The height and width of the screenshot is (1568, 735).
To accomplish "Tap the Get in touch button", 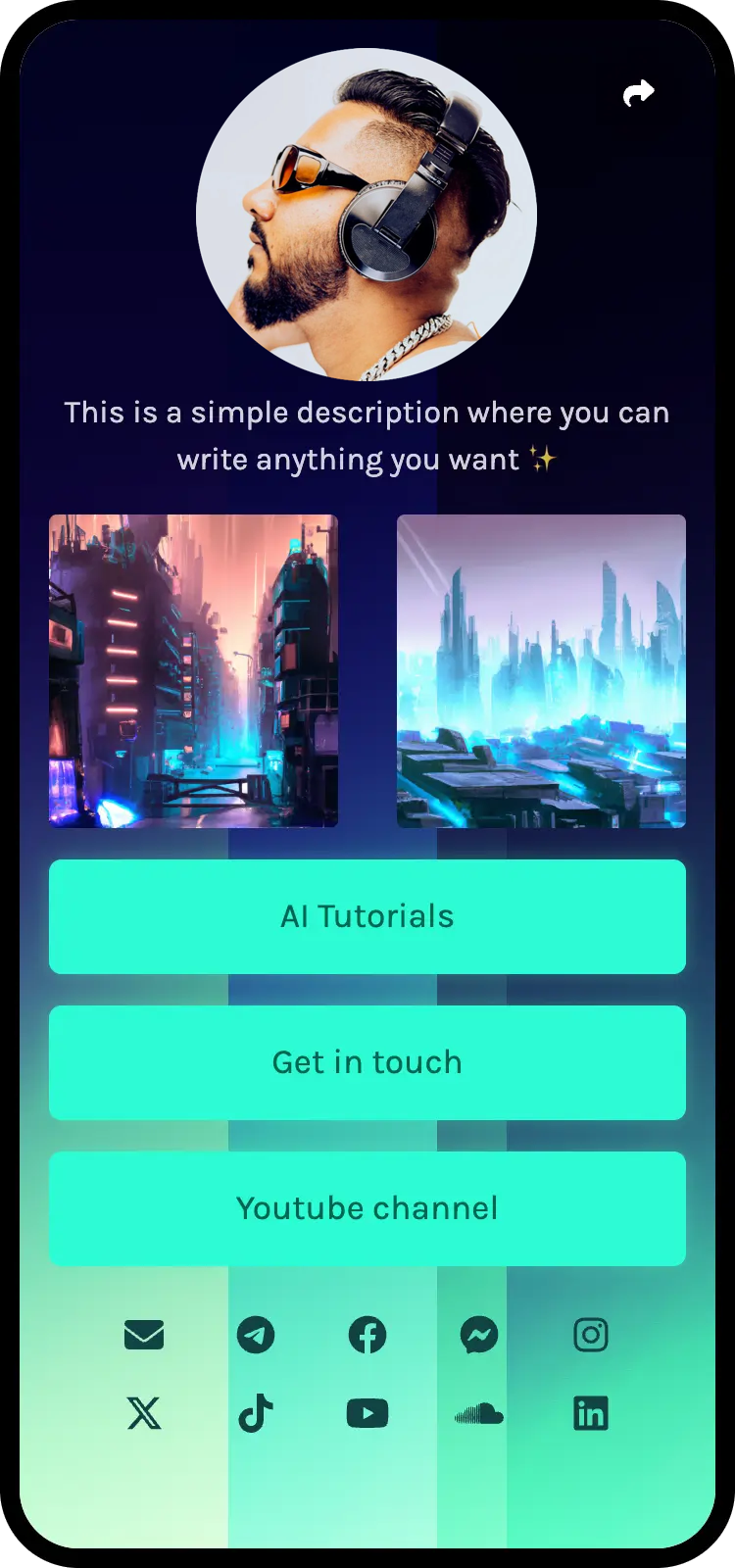I will click(367, 1062).
